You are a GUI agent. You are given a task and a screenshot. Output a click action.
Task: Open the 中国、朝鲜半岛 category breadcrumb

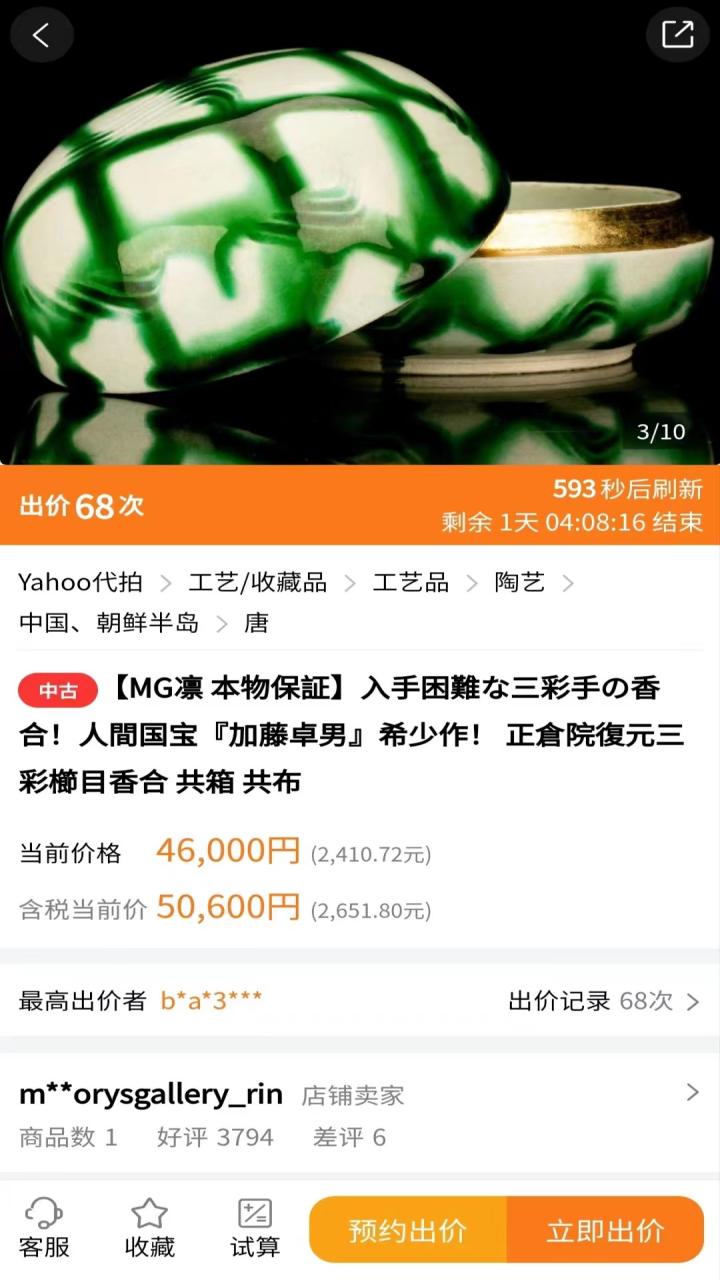pyautogui.click(x=109, y=623)
